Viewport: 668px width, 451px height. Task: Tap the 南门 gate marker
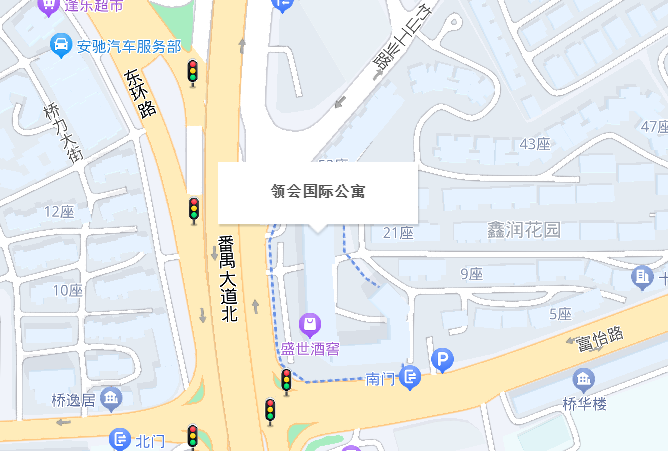410,377
